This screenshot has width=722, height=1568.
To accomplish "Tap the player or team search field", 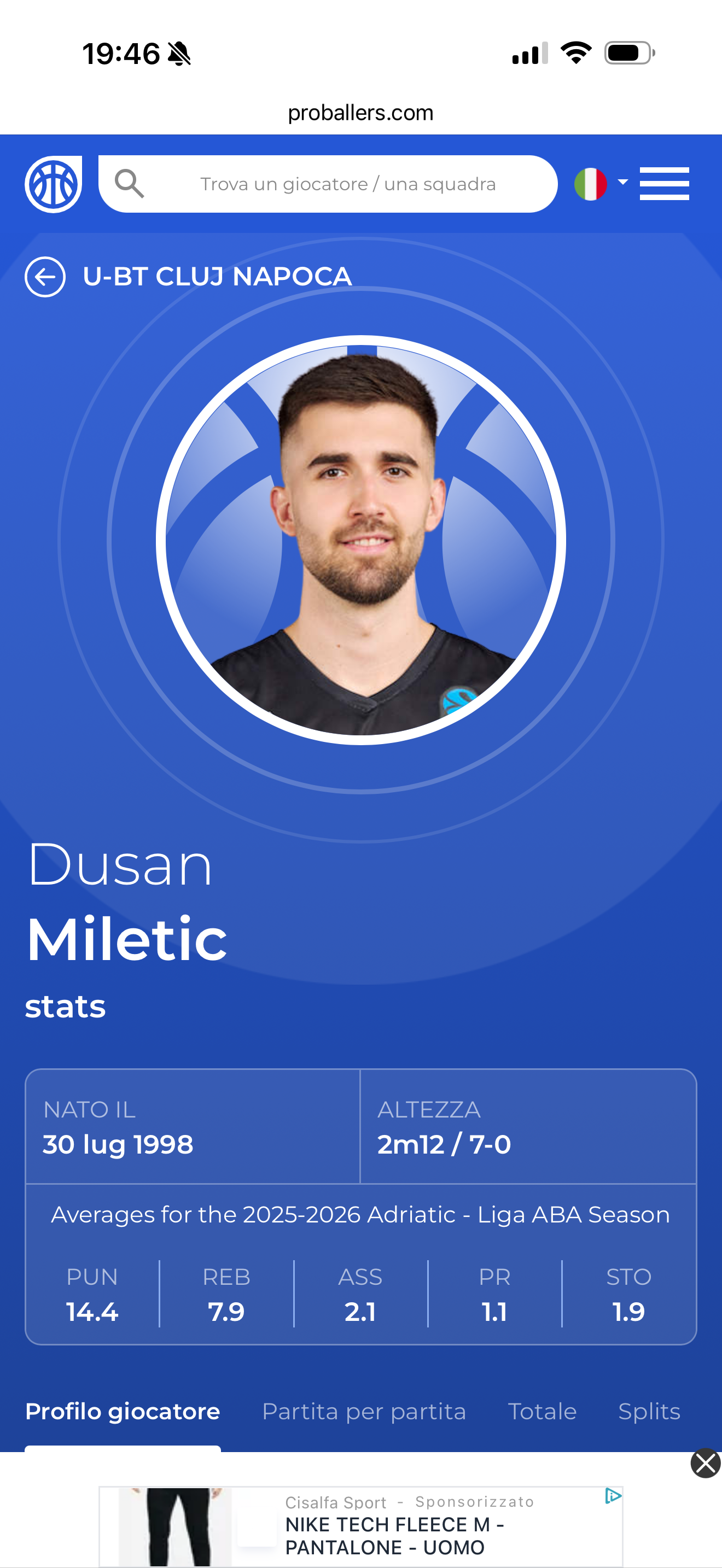I will coord(347,184).
